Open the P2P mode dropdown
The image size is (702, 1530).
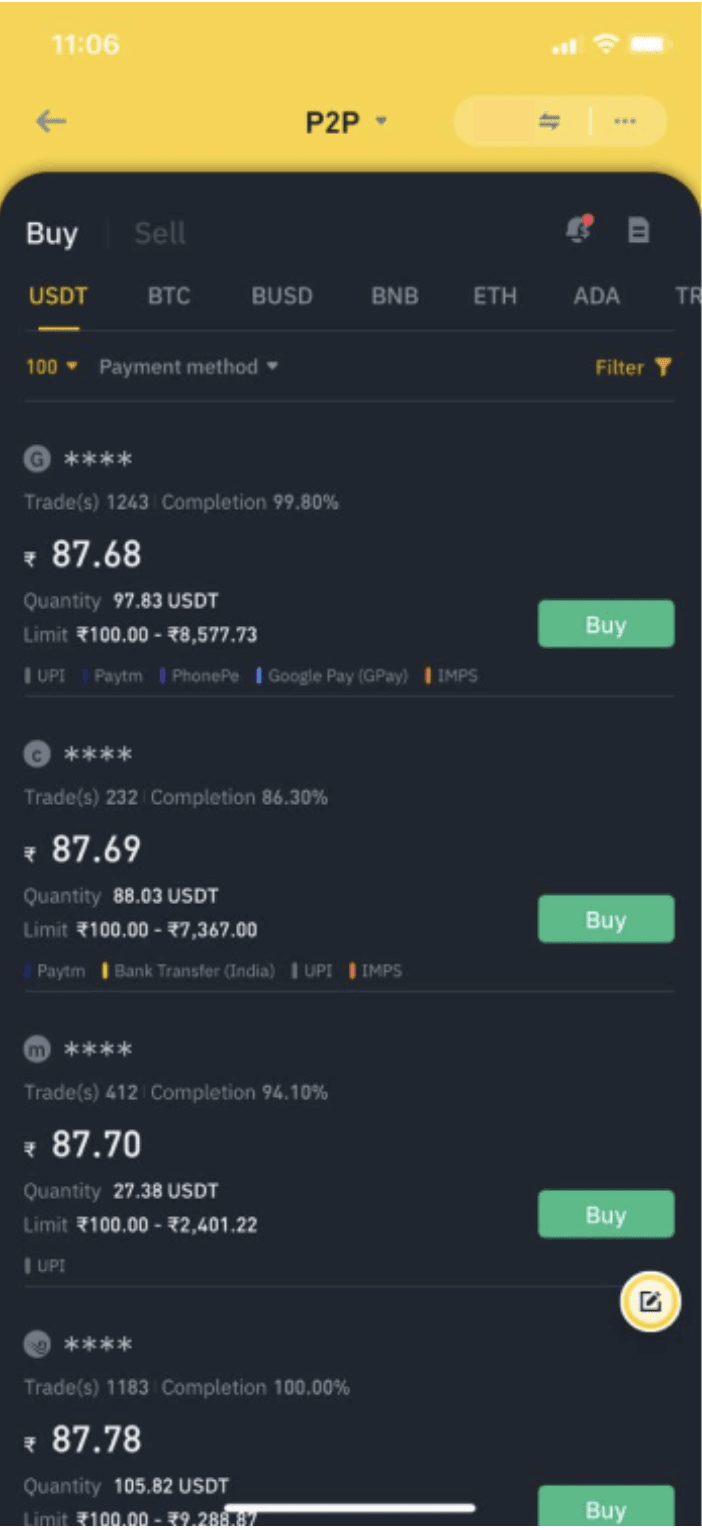coord(346,122)
